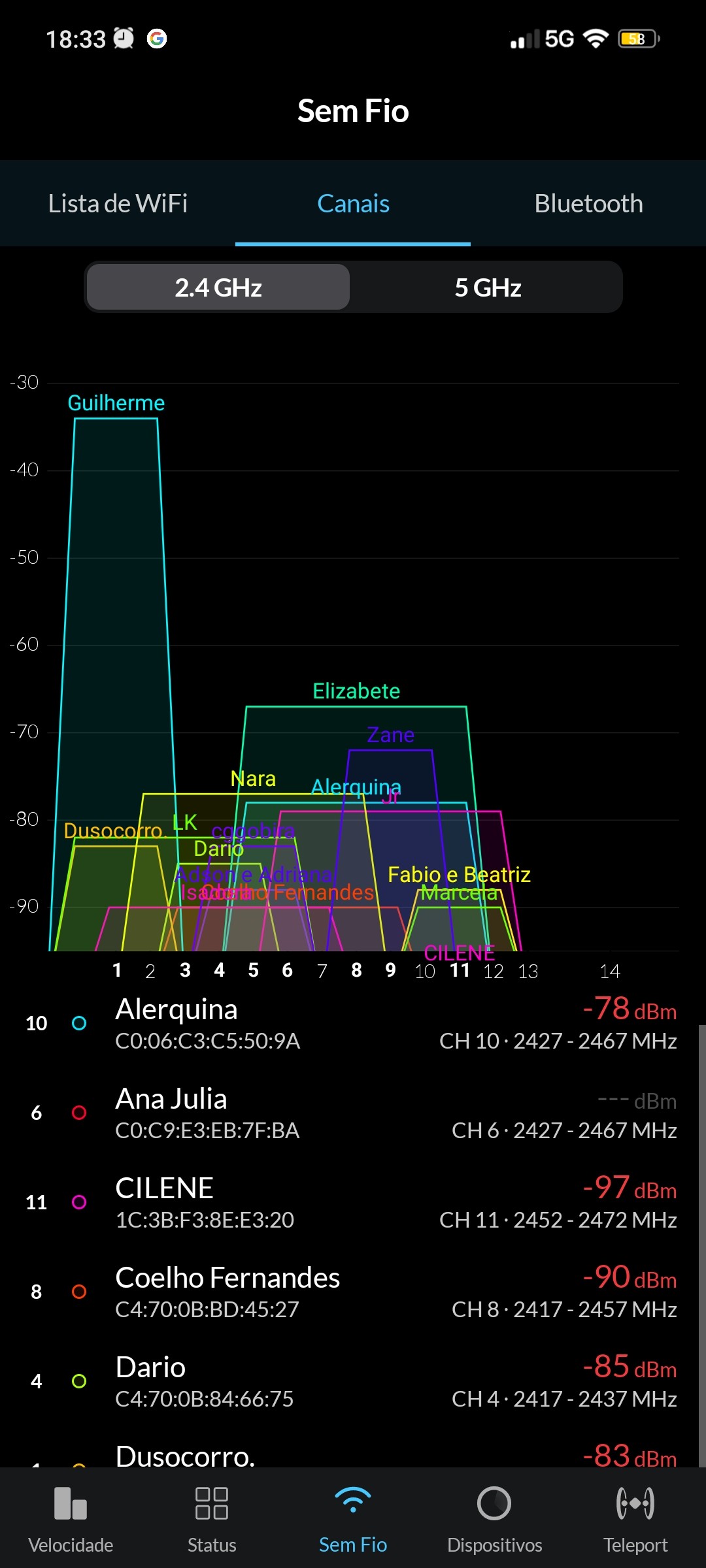Viewport: 706px width, 1568px height.
Task: Open the Teleport tab
Action: [x=635, y=1517]
